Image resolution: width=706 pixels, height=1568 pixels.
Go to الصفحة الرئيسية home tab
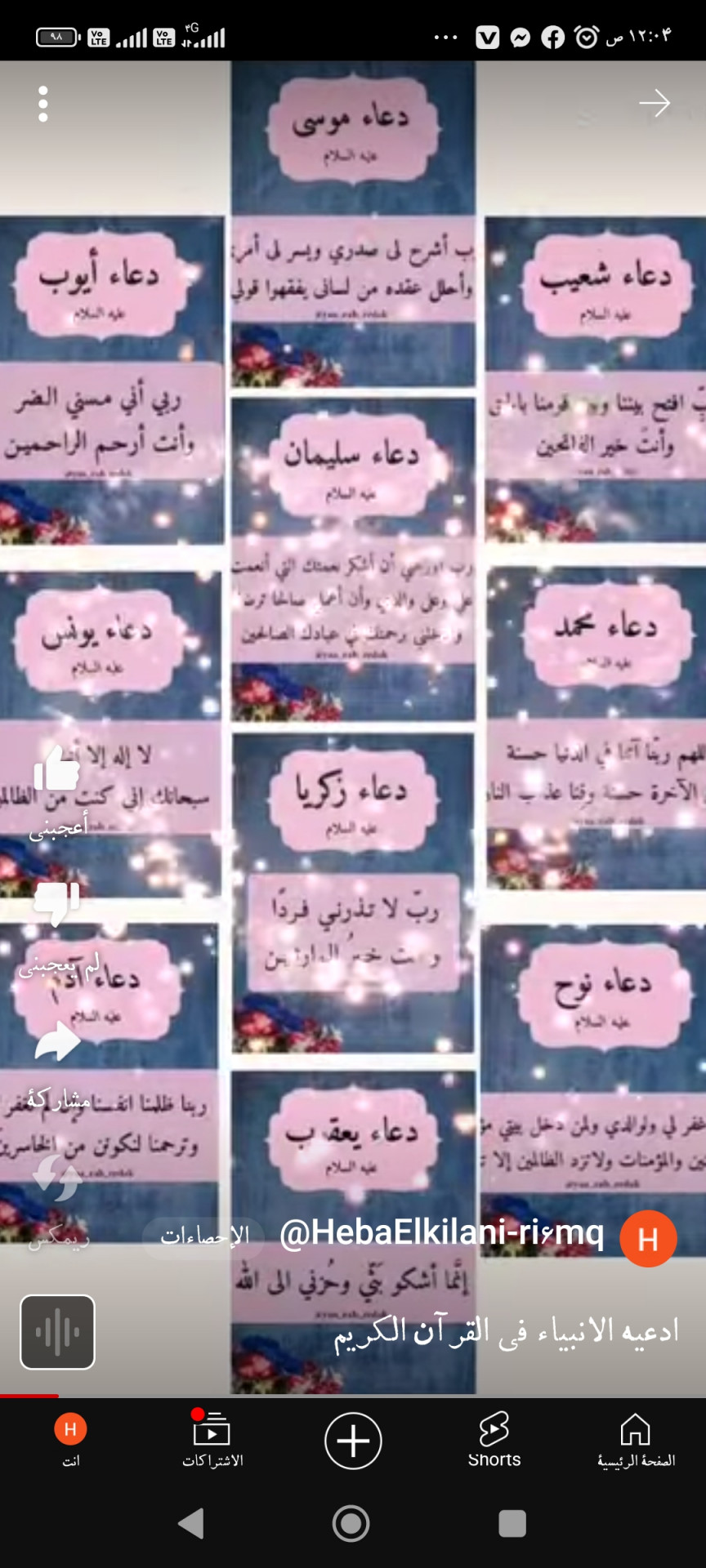click(636, 1441)
